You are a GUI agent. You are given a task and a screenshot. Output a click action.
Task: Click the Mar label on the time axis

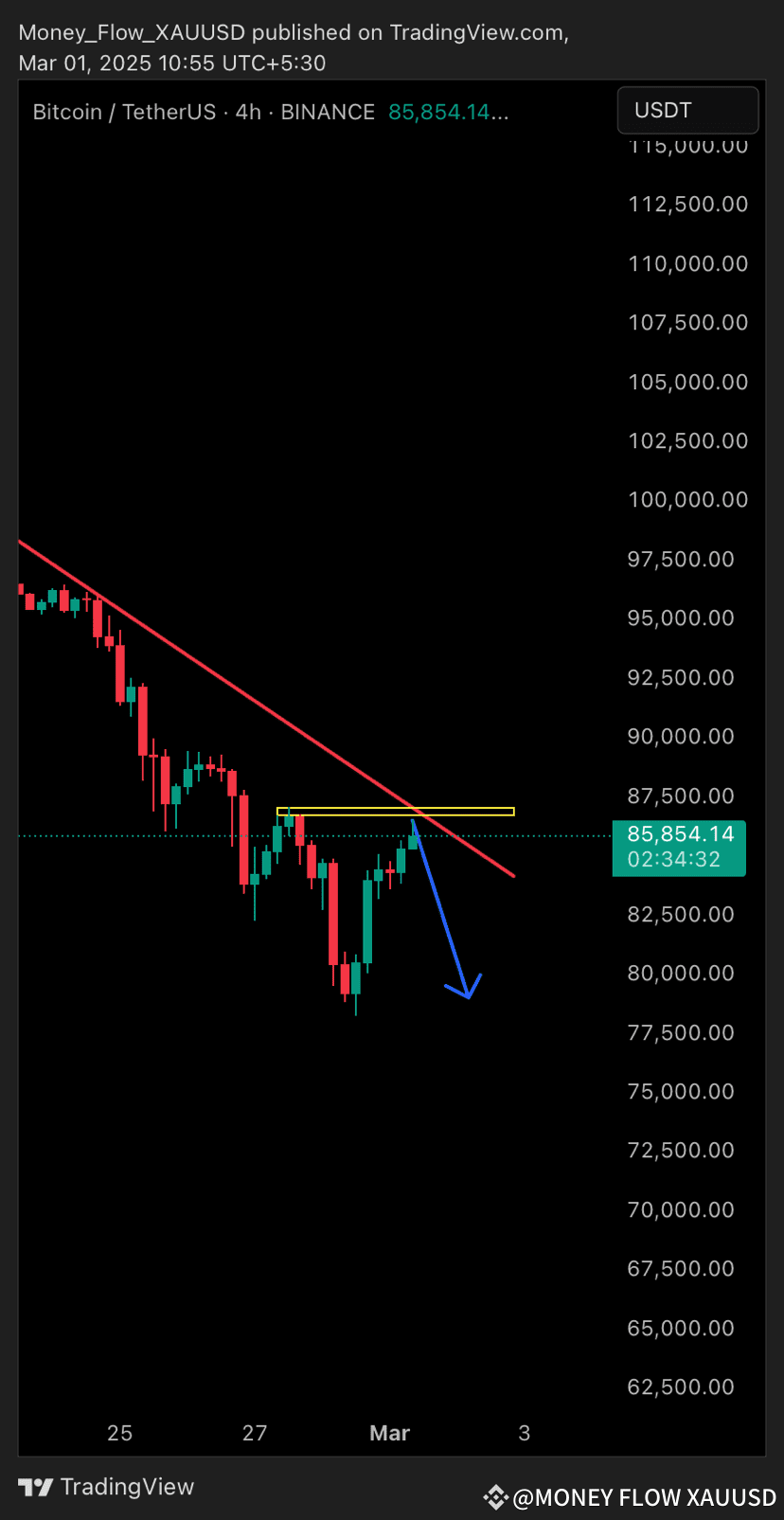[389, 1433]
